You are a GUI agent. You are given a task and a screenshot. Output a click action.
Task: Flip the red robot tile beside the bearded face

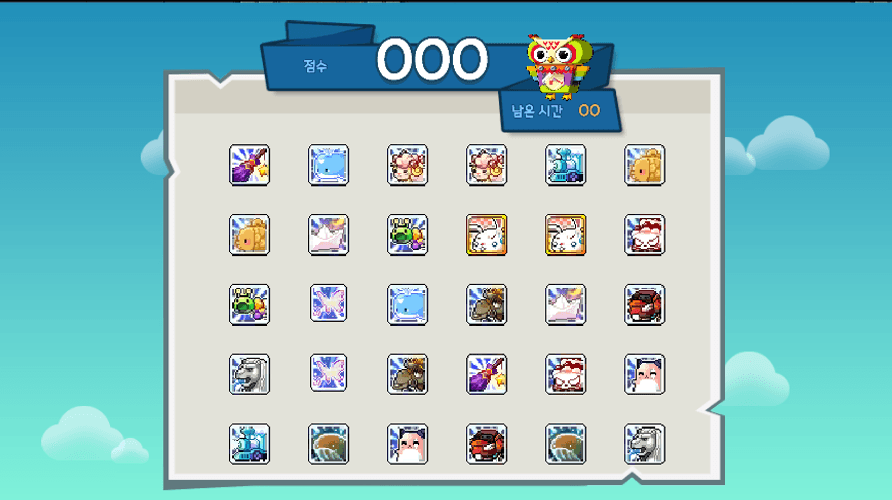(486, 443)
